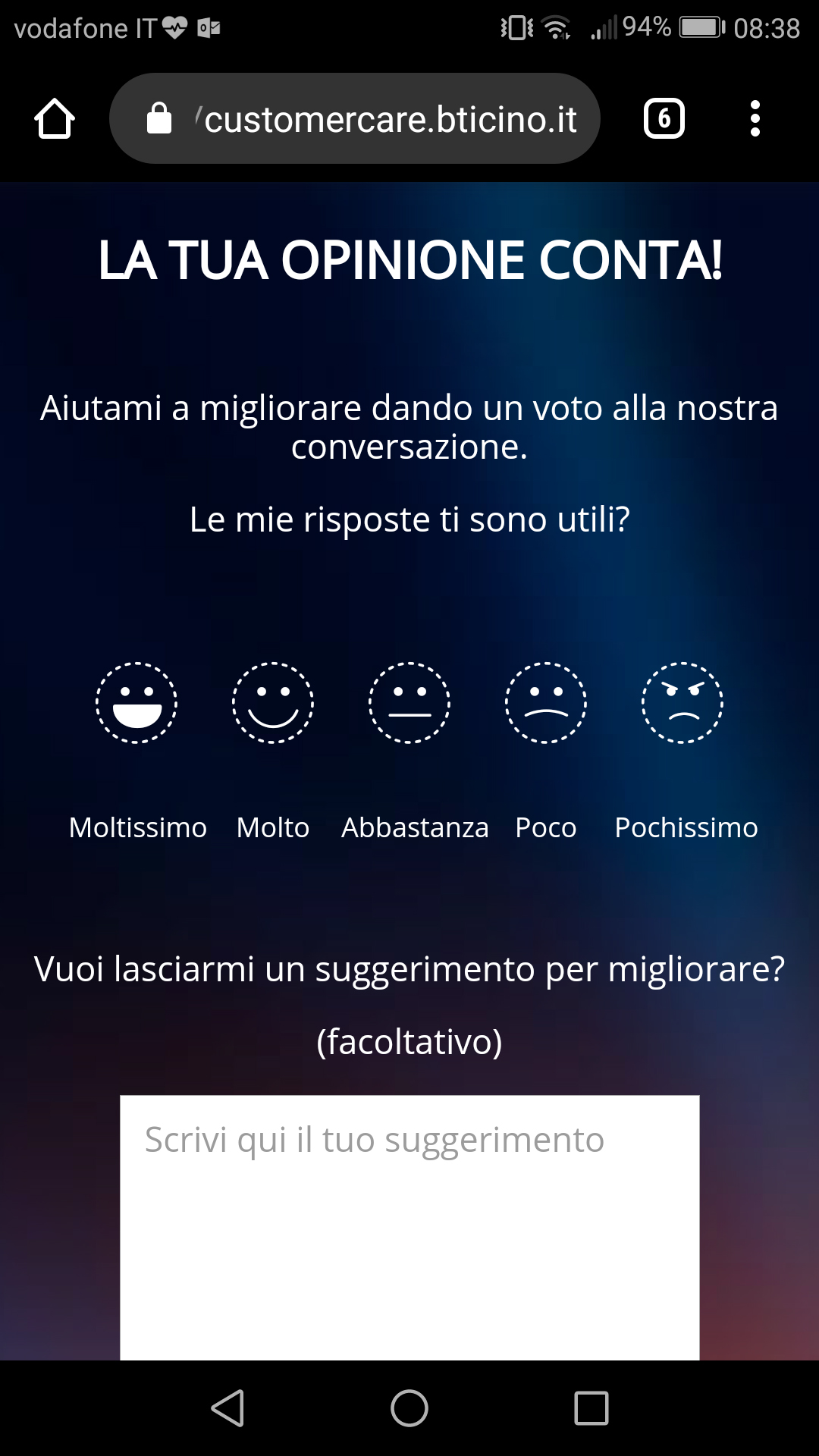Viewport: 819px width, 1456px height.
Task: Pick the sad Poco face
Action: click(x=546, y=703)
